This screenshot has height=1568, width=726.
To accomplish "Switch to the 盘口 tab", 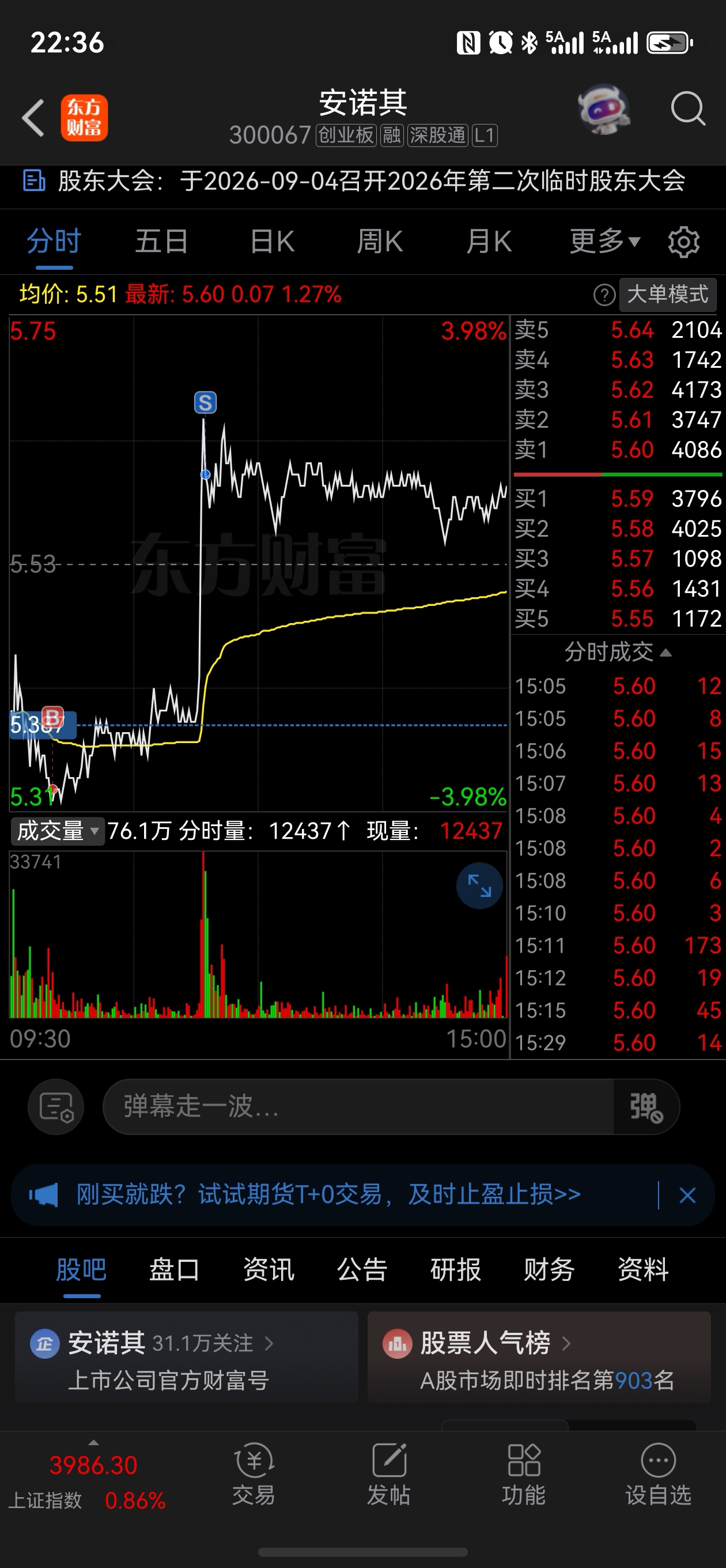I will (175, 1271).
